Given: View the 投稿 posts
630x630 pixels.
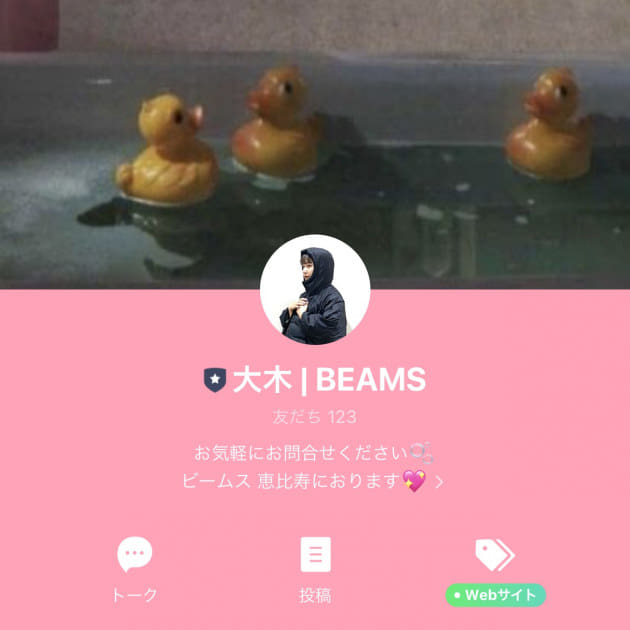Looking at the screenshot, I should pyautogui.click(x=315, y=568).
